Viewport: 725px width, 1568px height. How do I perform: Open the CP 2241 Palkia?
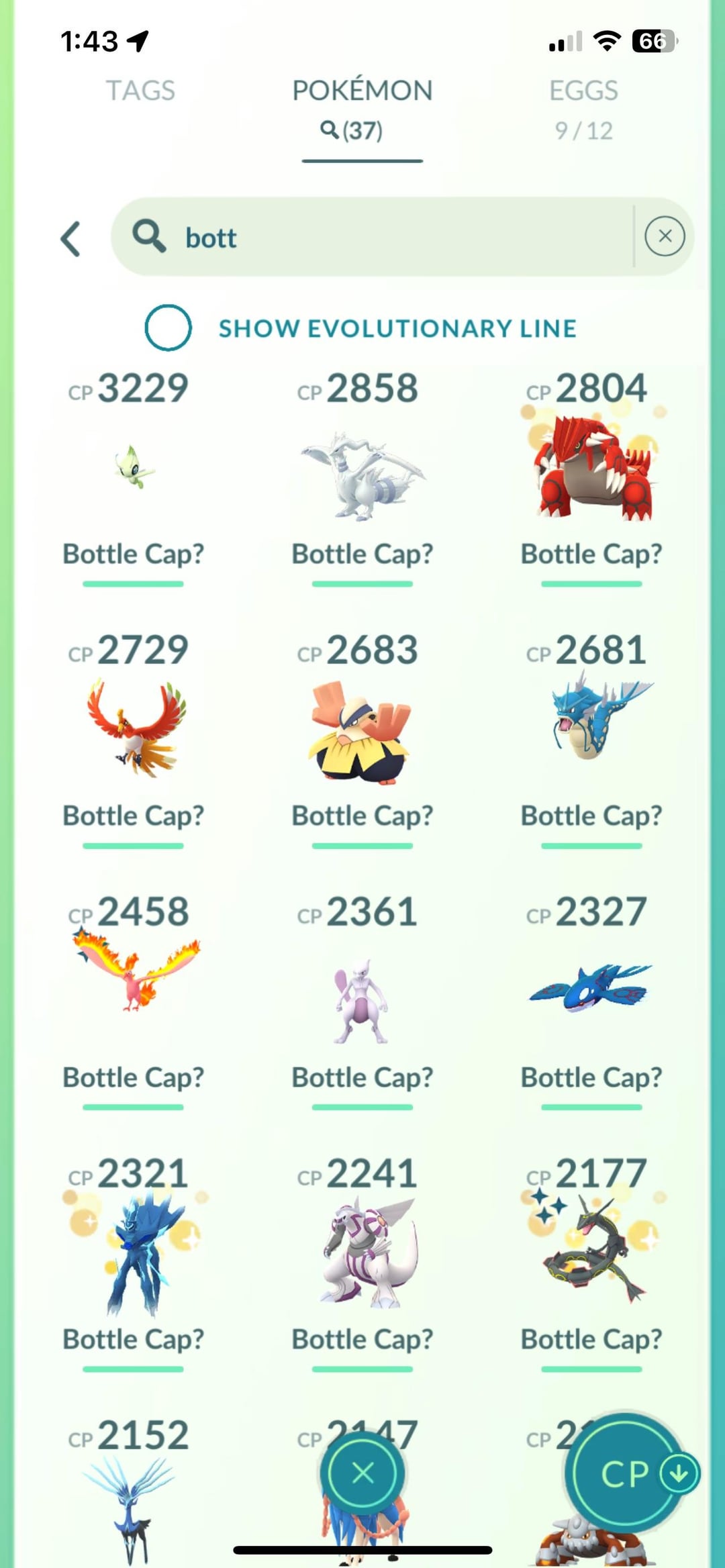[x=362, y=1263]
